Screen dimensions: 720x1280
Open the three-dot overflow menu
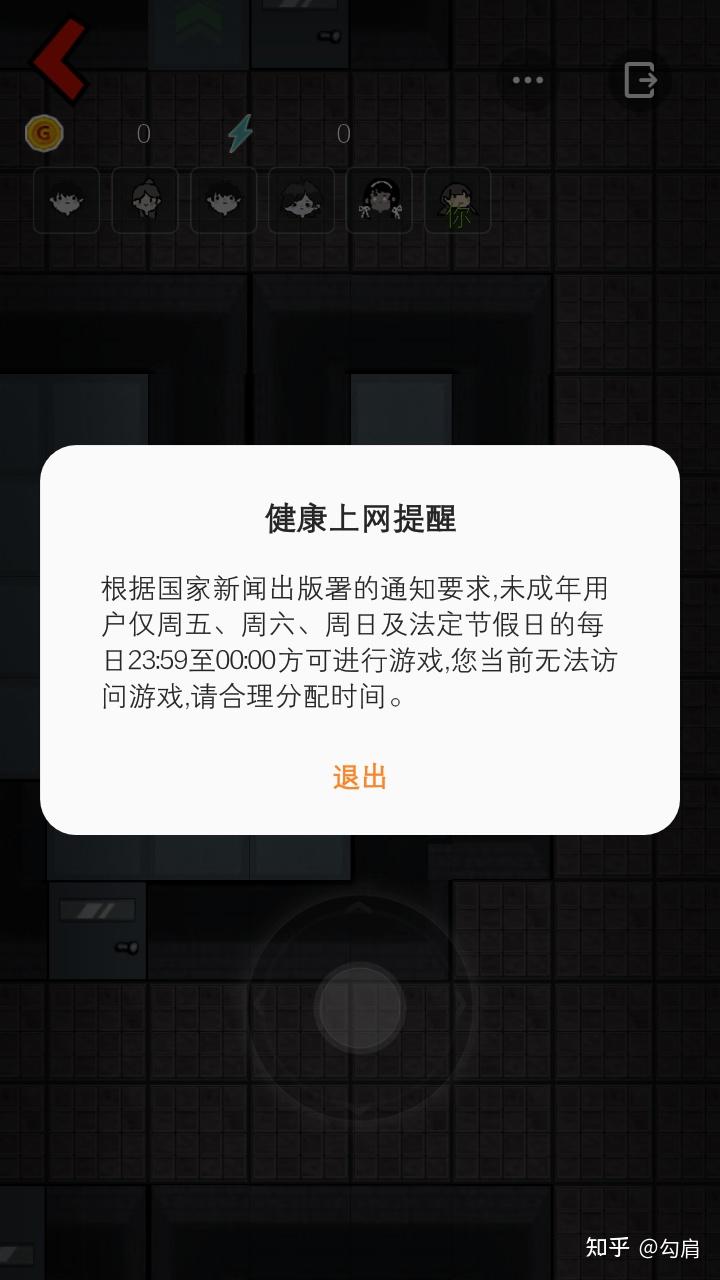527,80
